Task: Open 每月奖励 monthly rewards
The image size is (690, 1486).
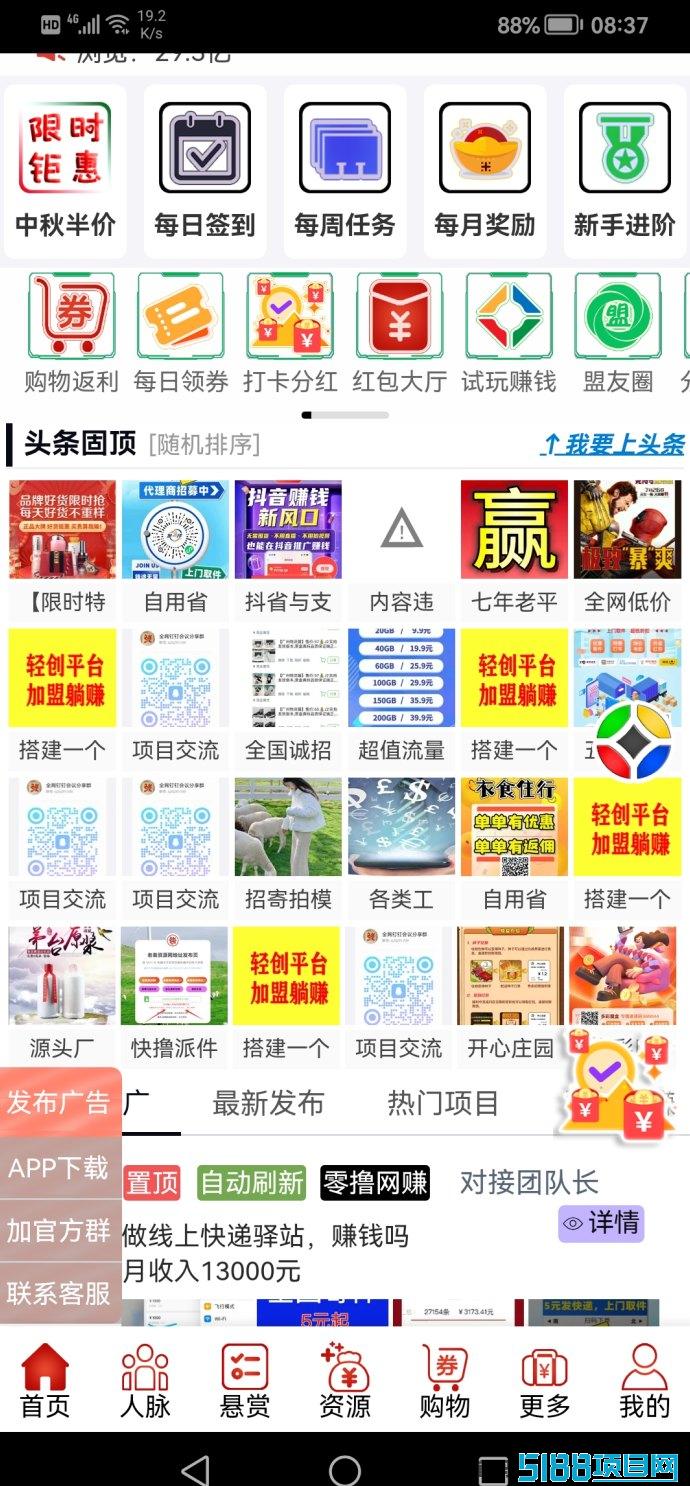Action: (485, 171)
